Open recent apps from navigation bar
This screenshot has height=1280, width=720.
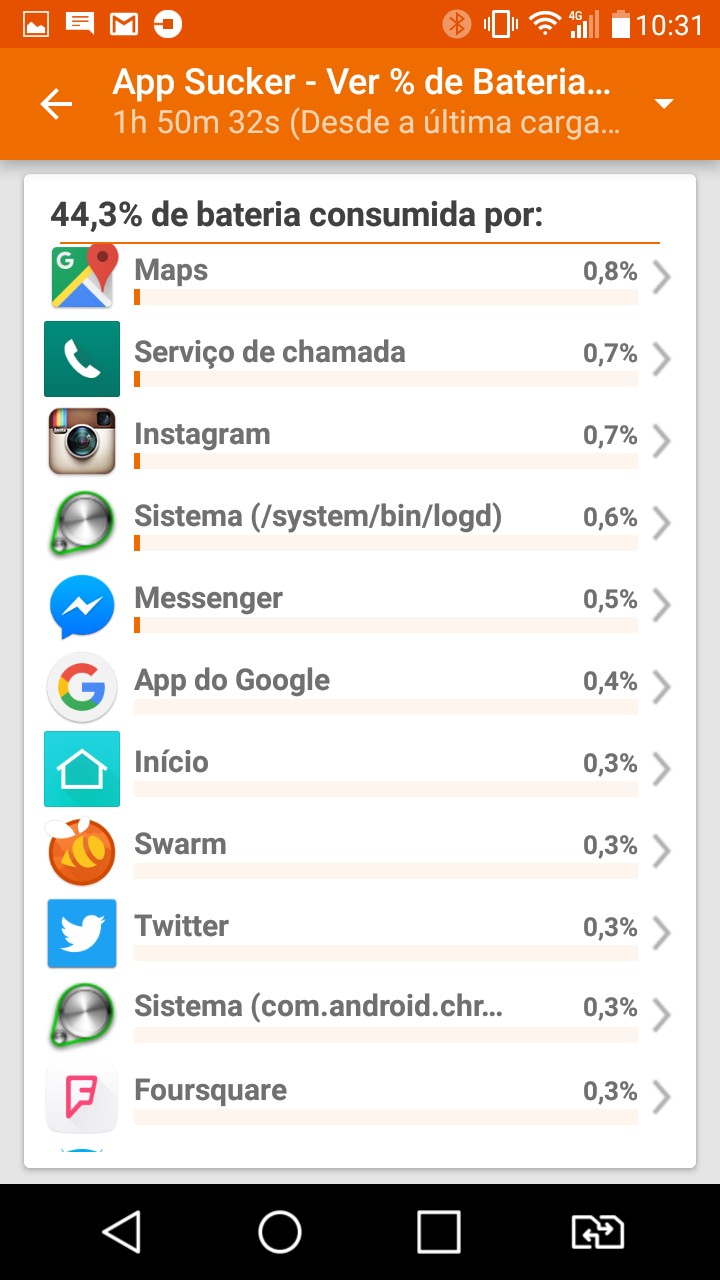pyautogui.click(x=439, y=1232)
